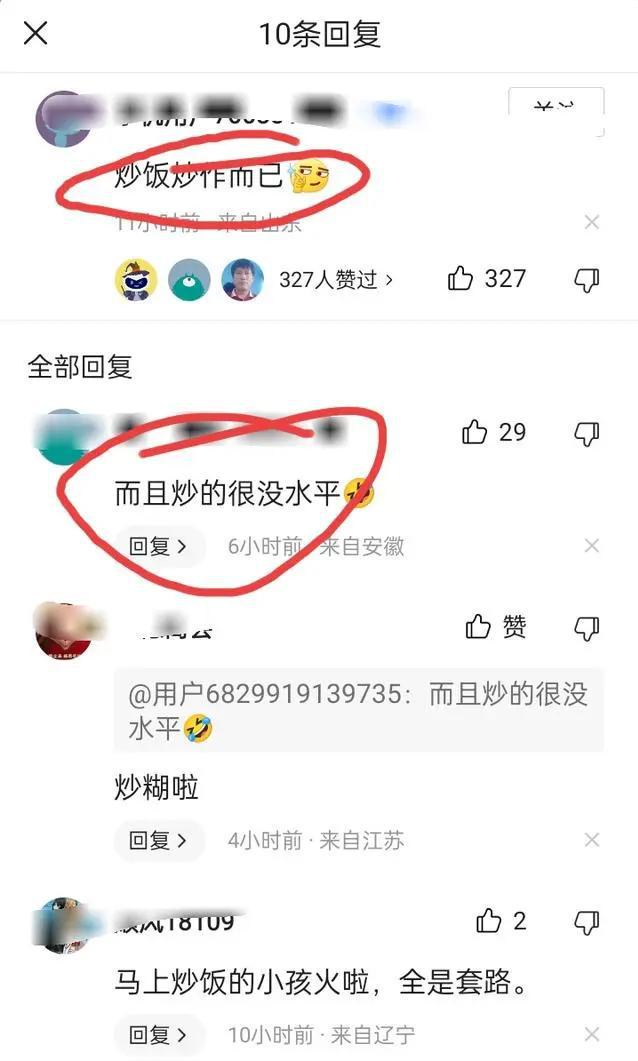The image size is (638, 1061).
Task: Dismiss the reply from 安徽
Action: point(592,546)
